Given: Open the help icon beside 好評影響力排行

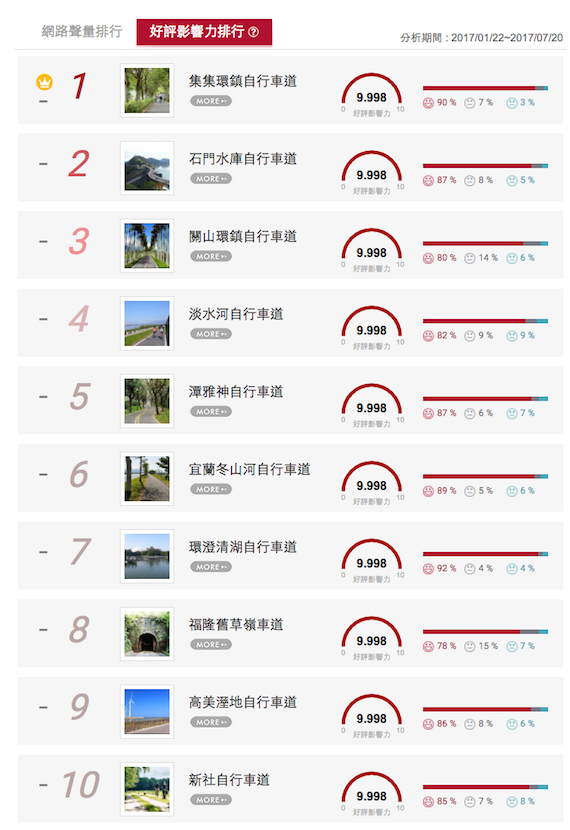Looking at the screenshot, I should (x=254, y=32).
